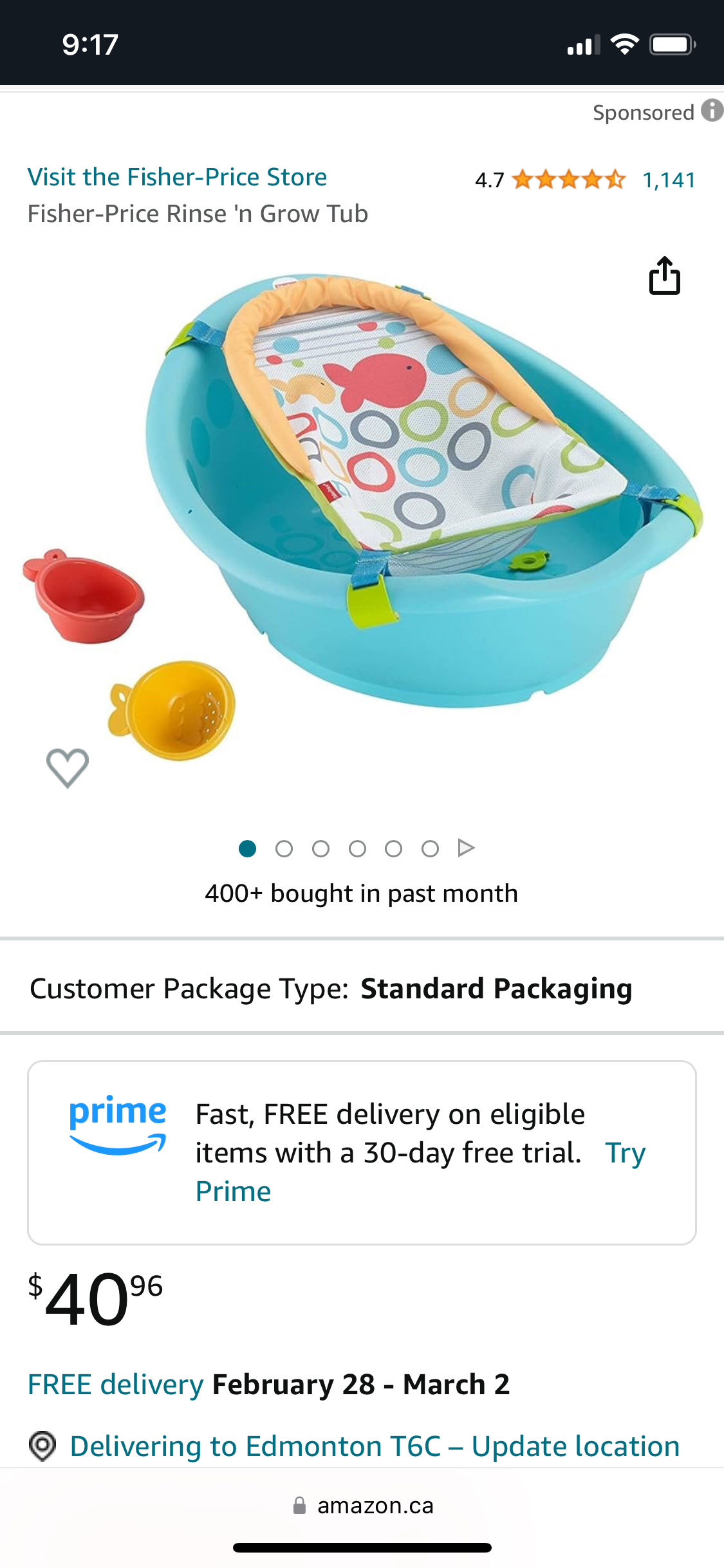Image resolution: width=724 pixels, height=1568 pixels.
Task: Visit the Fisher-Price Store
Action: (x=177, y=177)
